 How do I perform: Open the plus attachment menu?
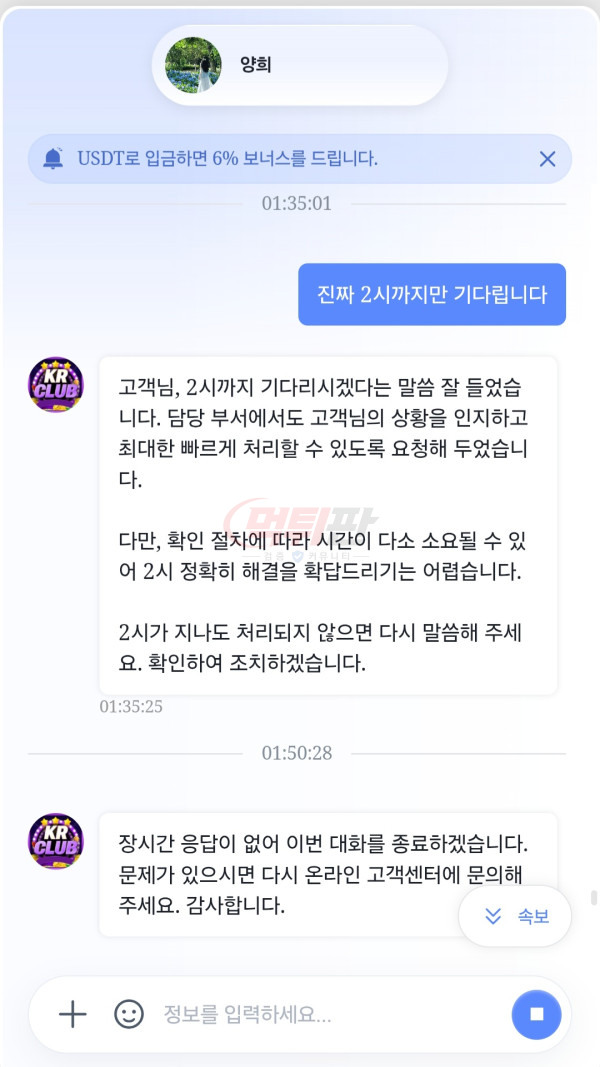(73, 1015)
